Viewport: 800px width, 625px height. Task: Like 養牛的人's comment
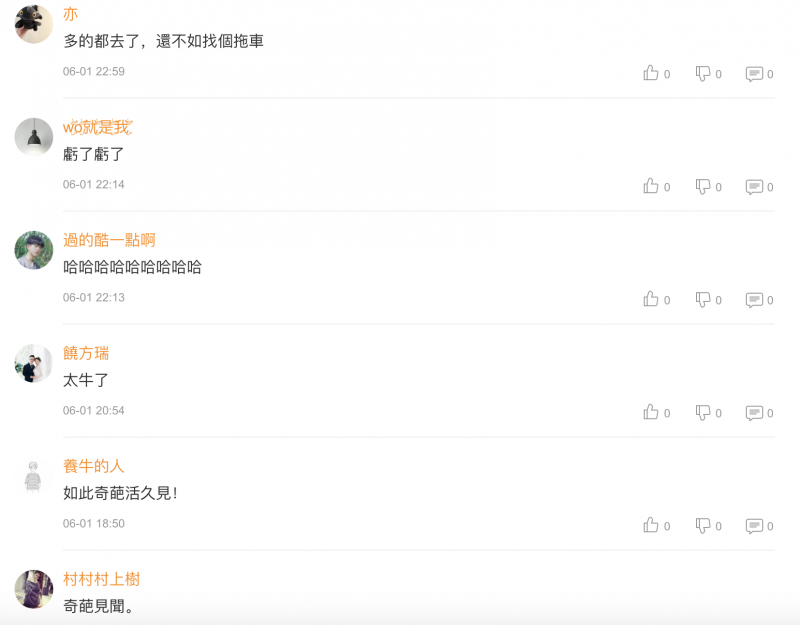[x=651, y=525]
